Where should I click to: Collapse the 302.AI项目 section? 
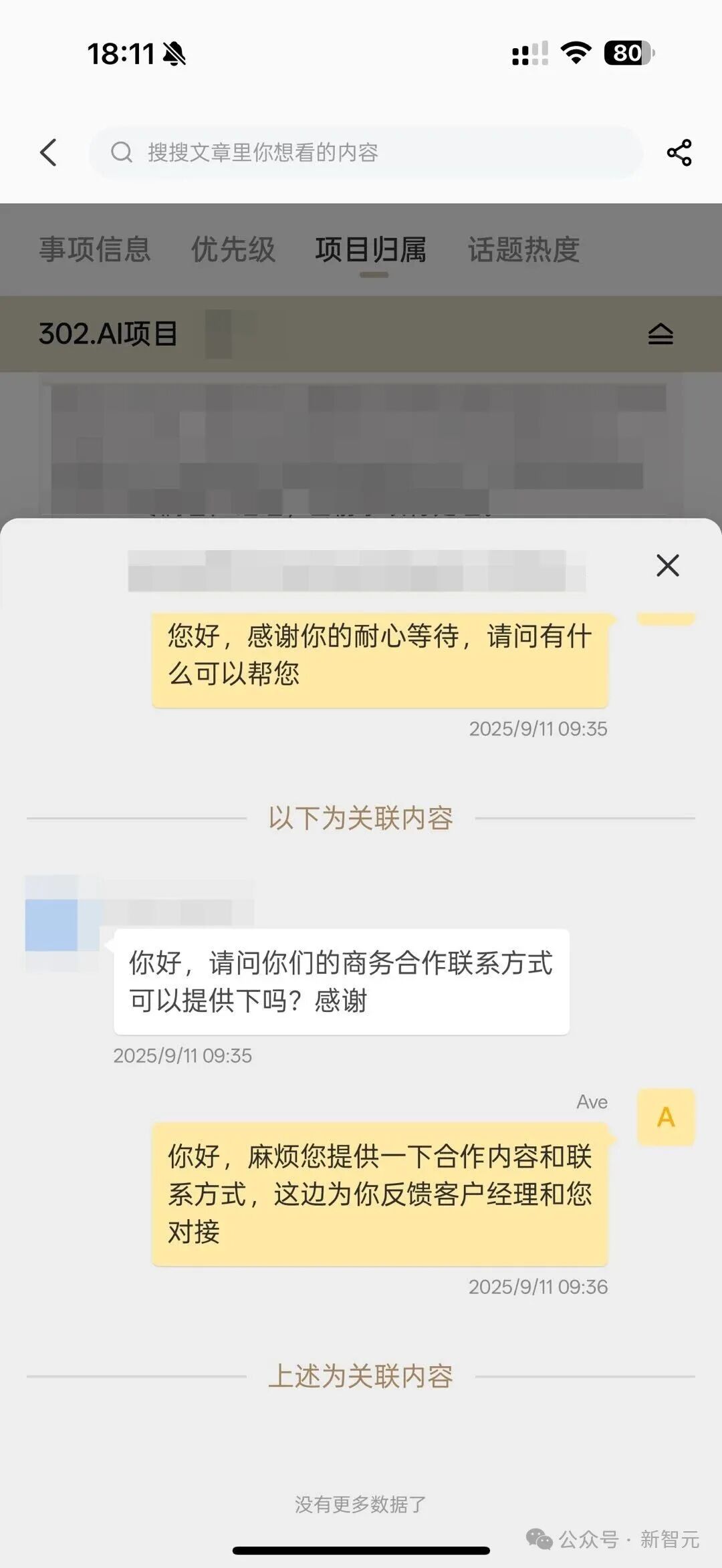click(x=660, y=334)
